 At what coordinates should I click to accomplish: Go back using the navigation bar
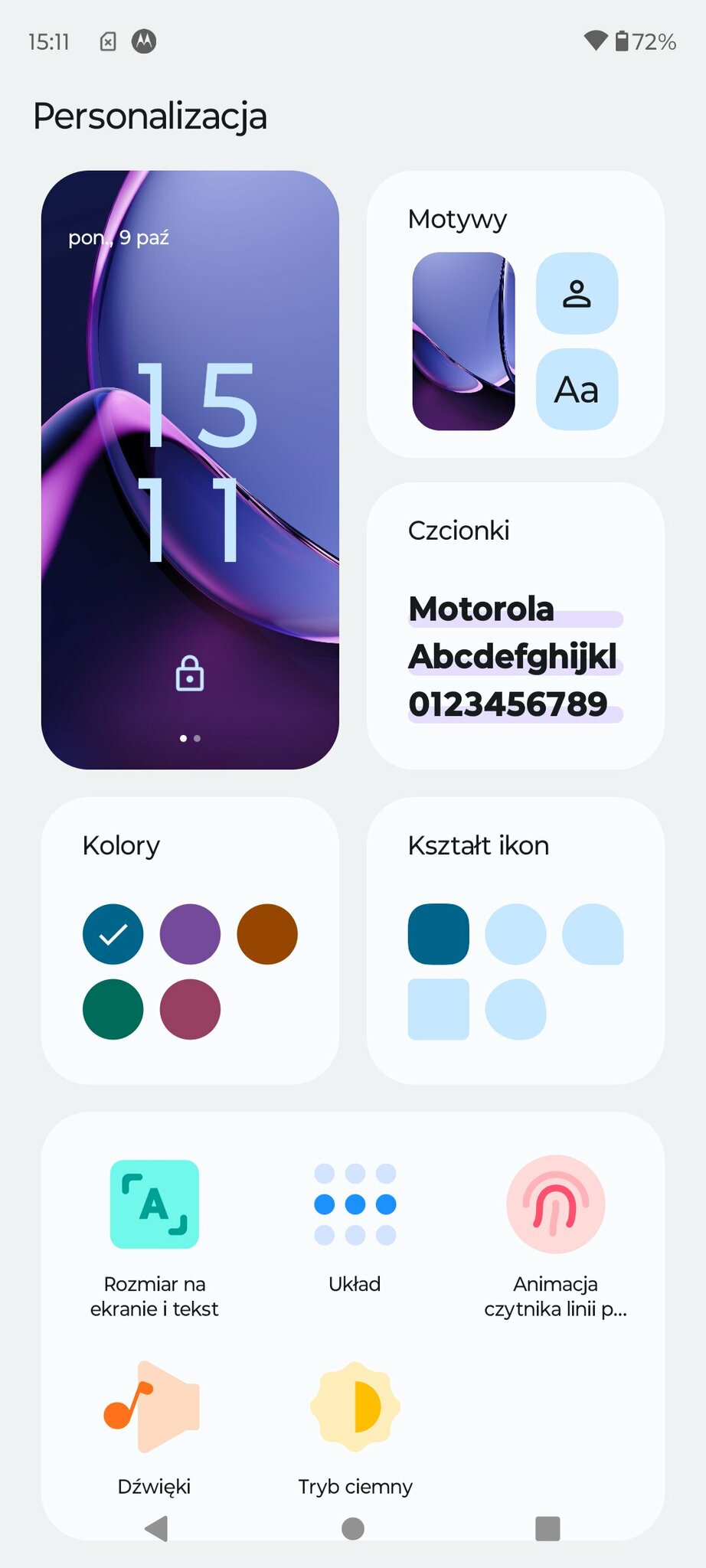pos(156,1528)
